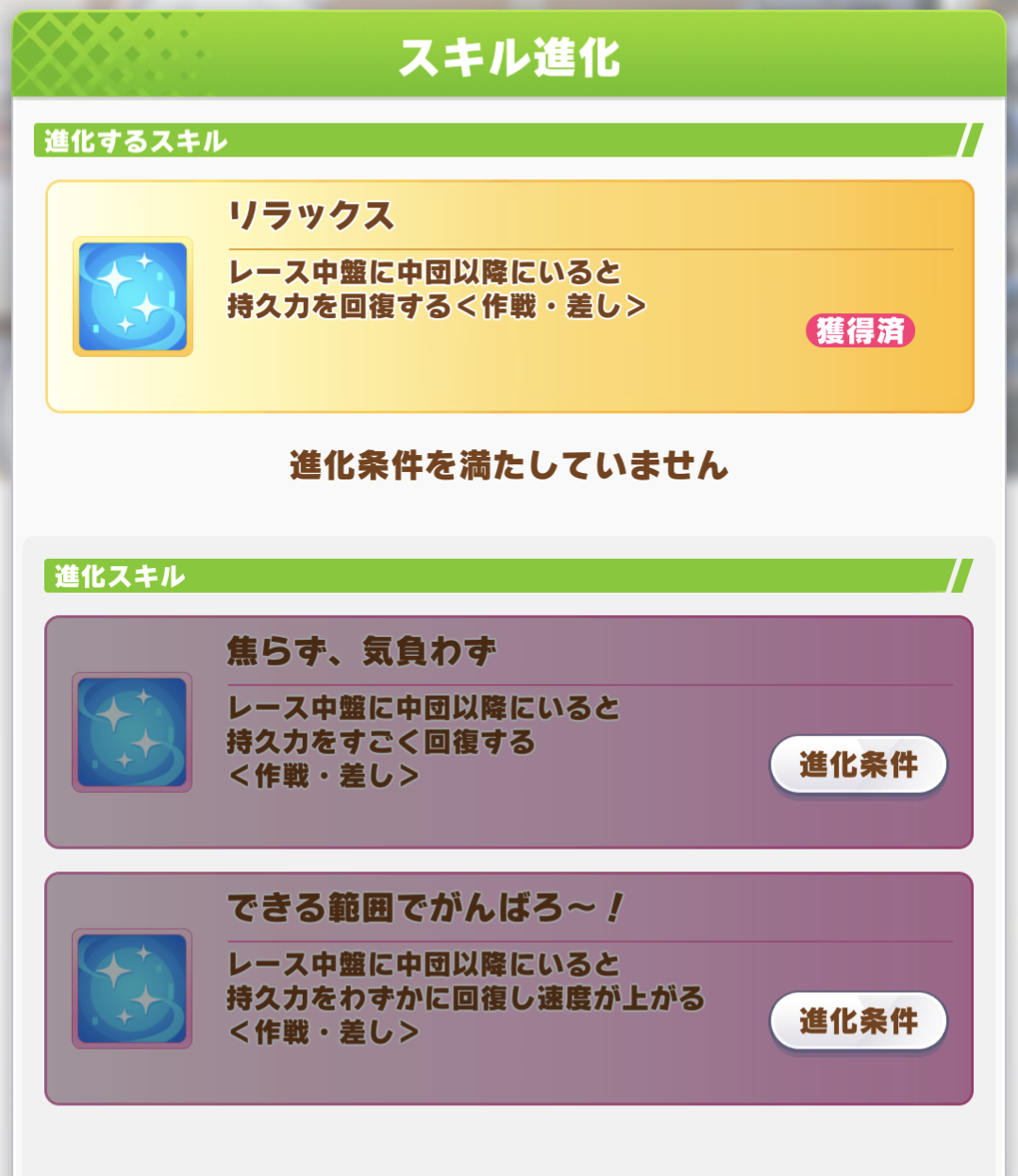Select the できる範囲でがんばろ〜！ evolved skill card
The image size is (1018, 1176).
[x=509, y=988]
